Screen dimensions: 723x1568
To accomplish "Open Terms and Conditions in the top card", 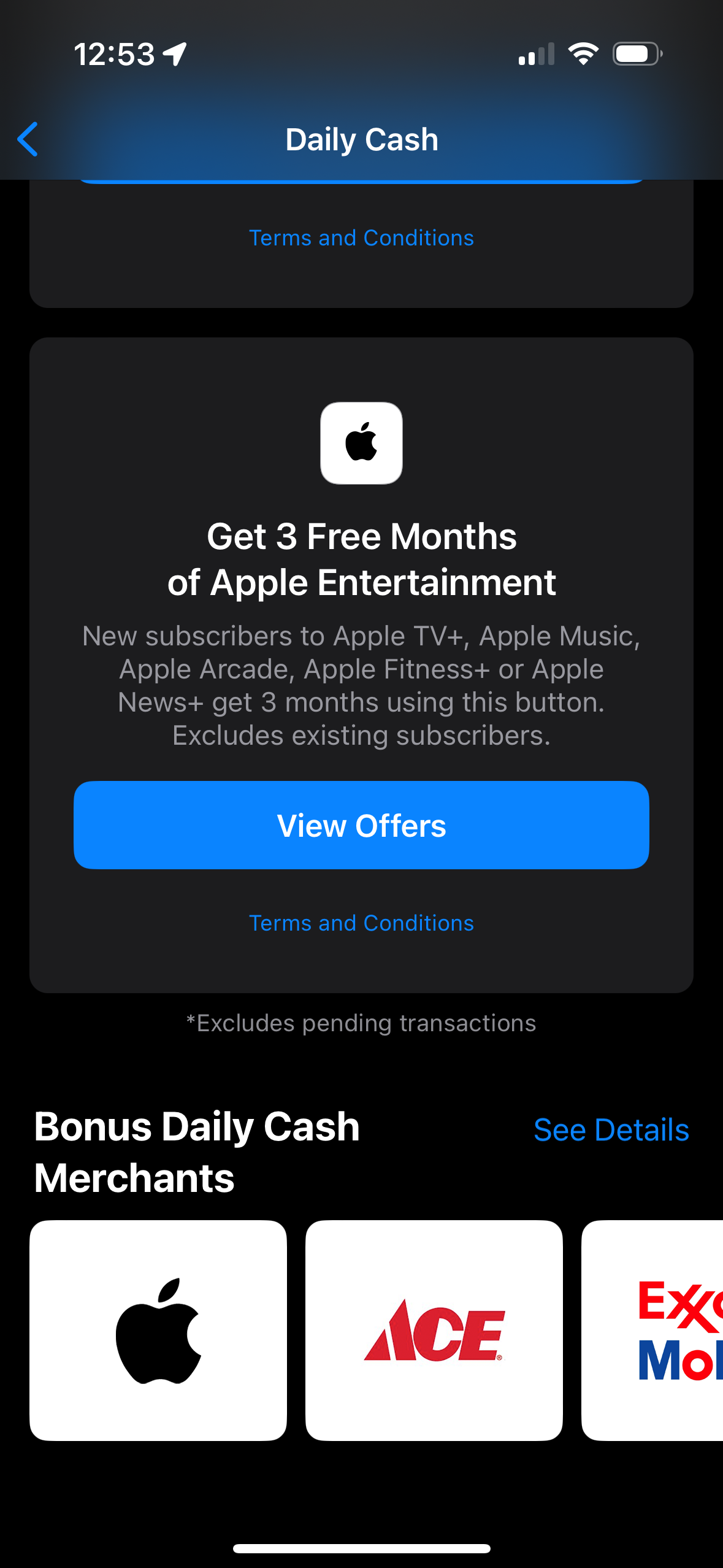I will point(361,238).
